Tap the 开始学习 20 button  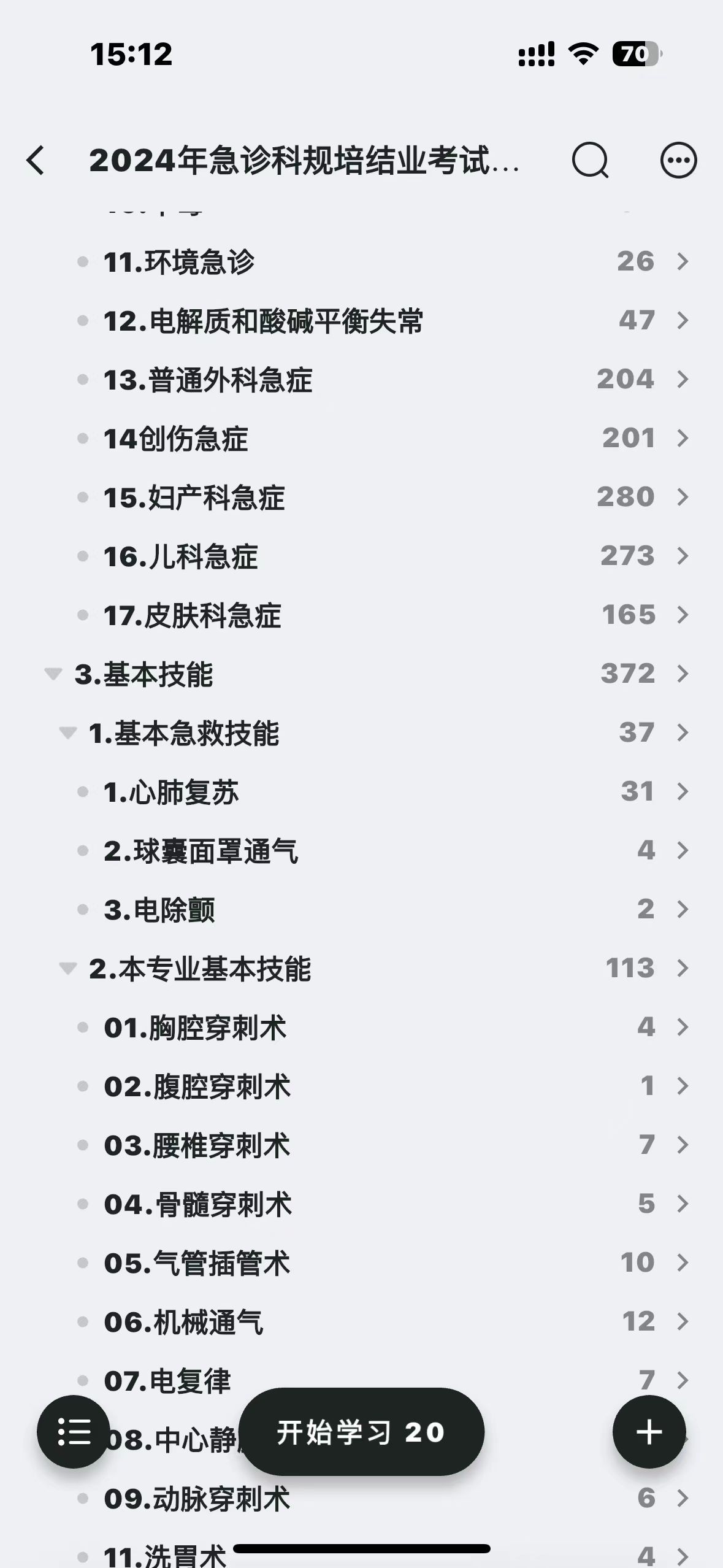click(x=362, y=1432)
